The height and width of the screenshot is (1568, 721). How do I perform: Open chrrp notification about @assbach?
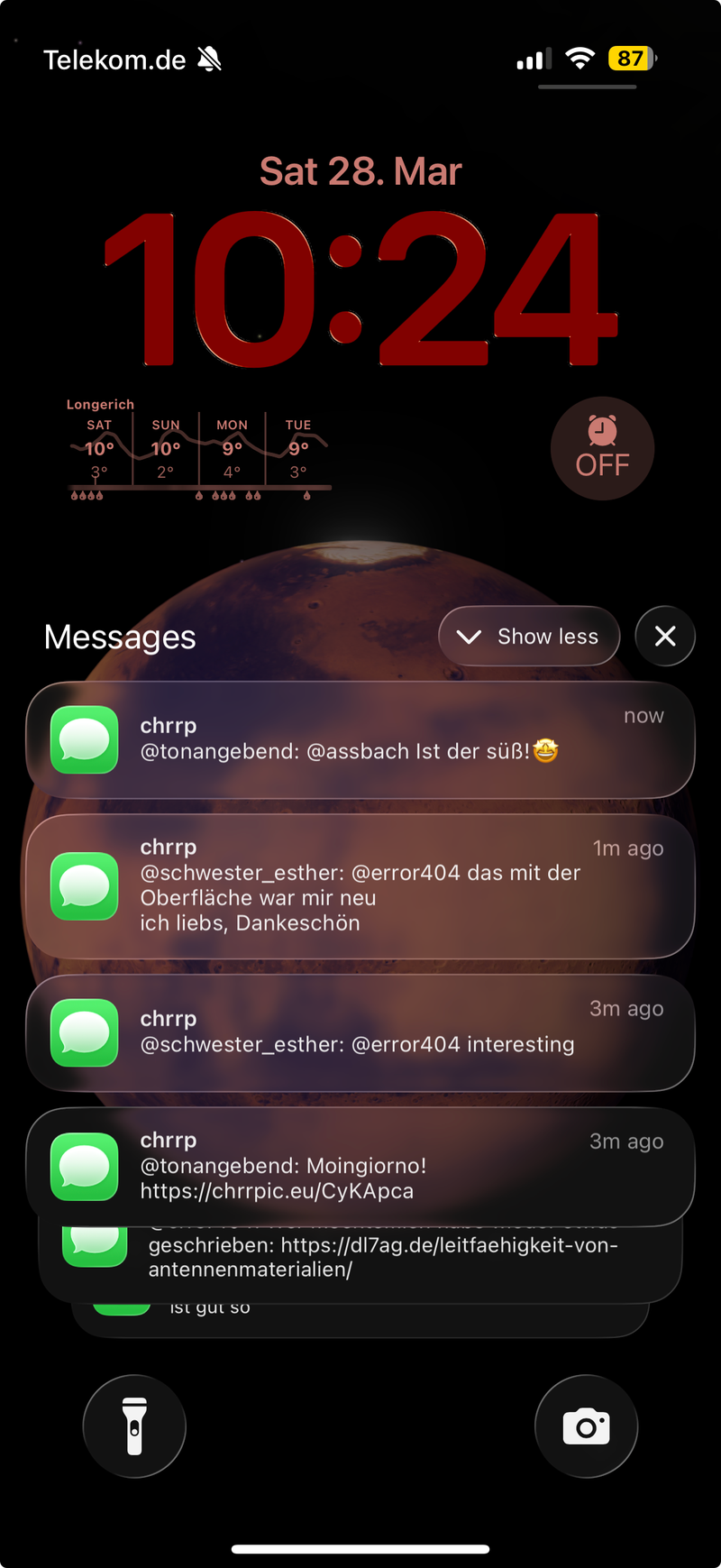point(360,740)
